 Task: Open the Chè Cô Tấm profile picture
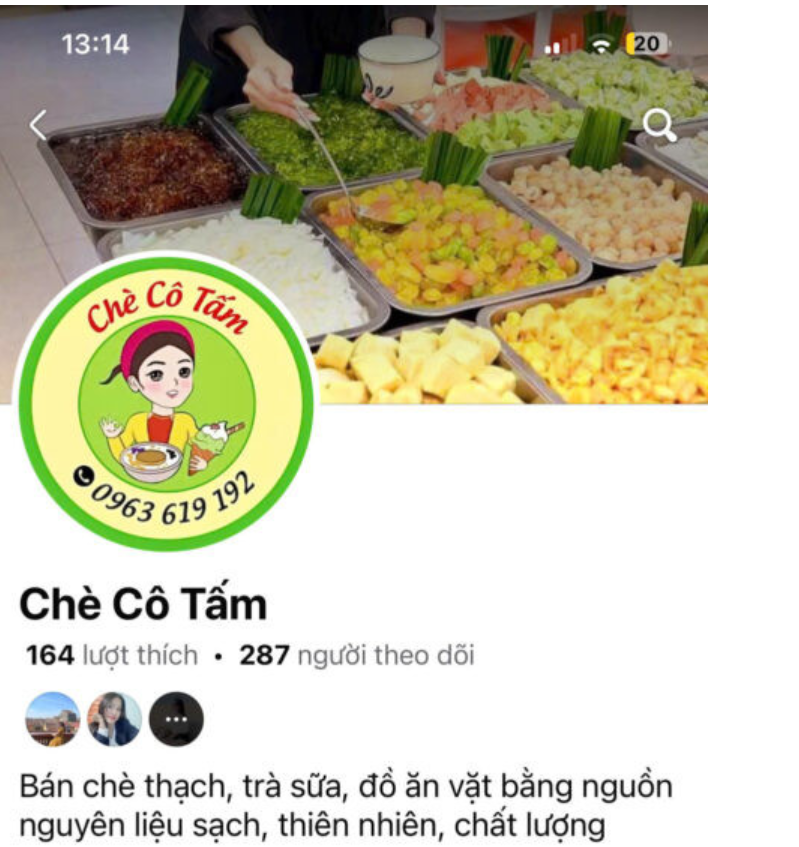click(x=166, y=401)
